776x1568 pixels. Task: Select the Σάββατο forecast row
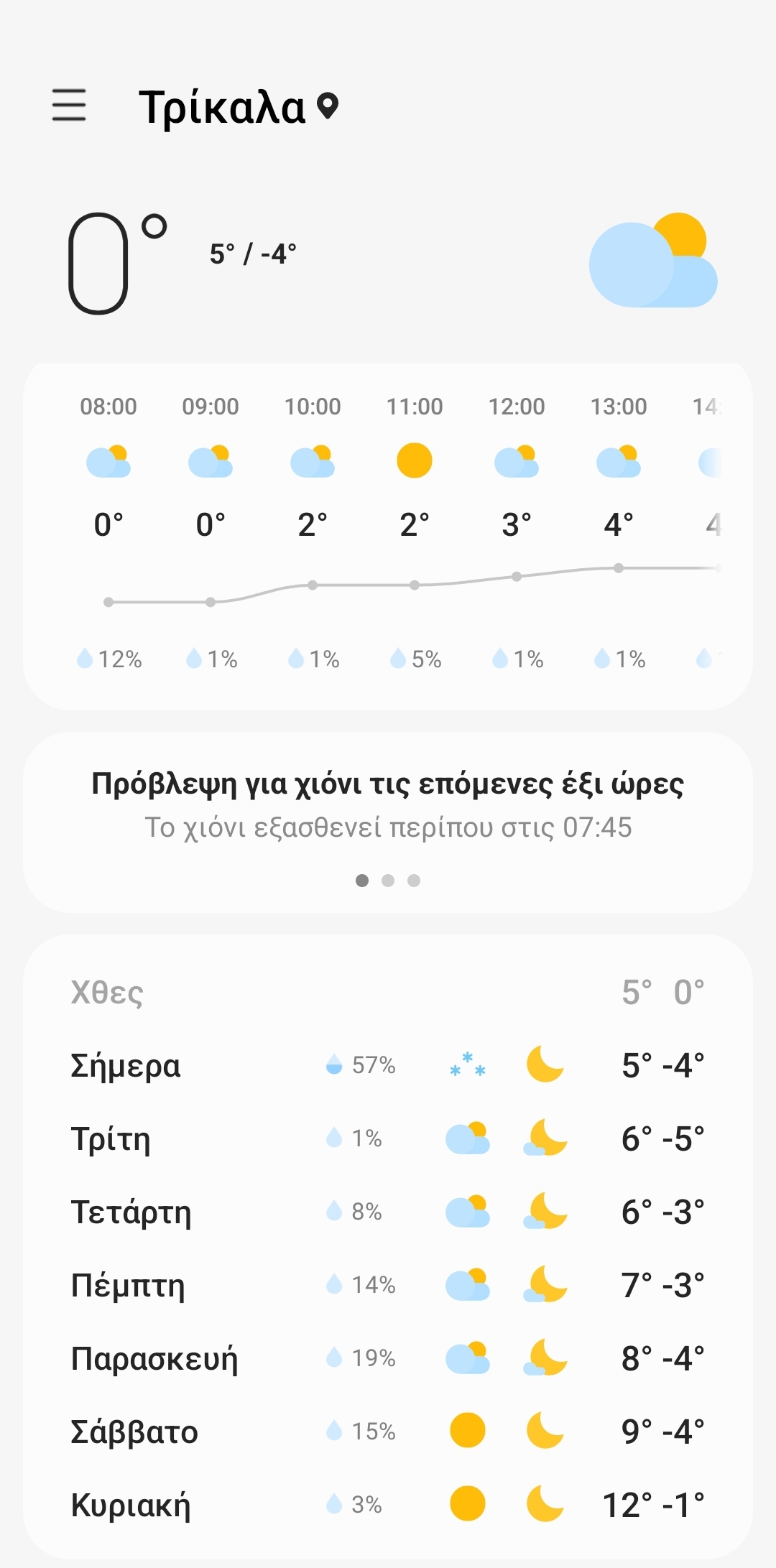388,1432
